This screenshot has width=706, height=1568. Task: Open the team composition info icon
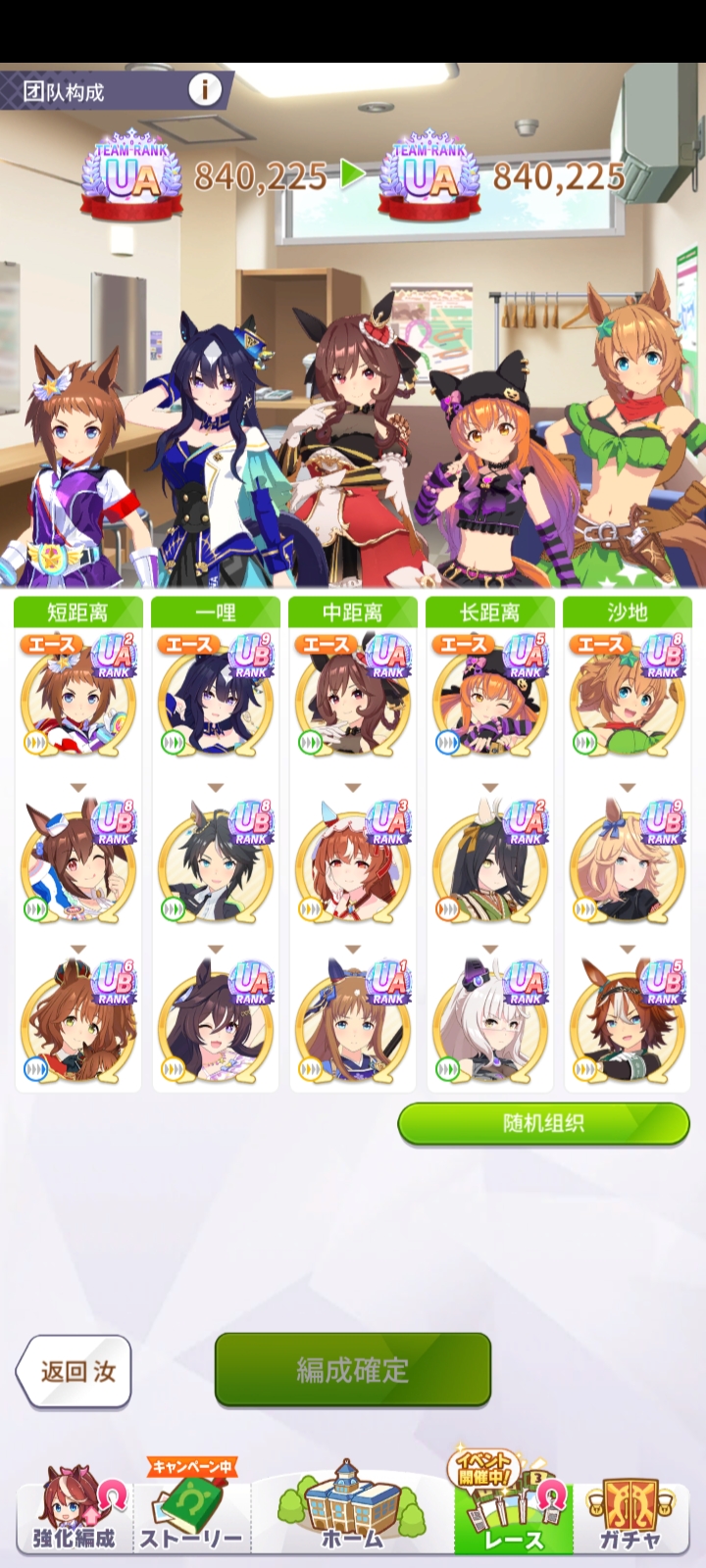(x=205, y=90)
